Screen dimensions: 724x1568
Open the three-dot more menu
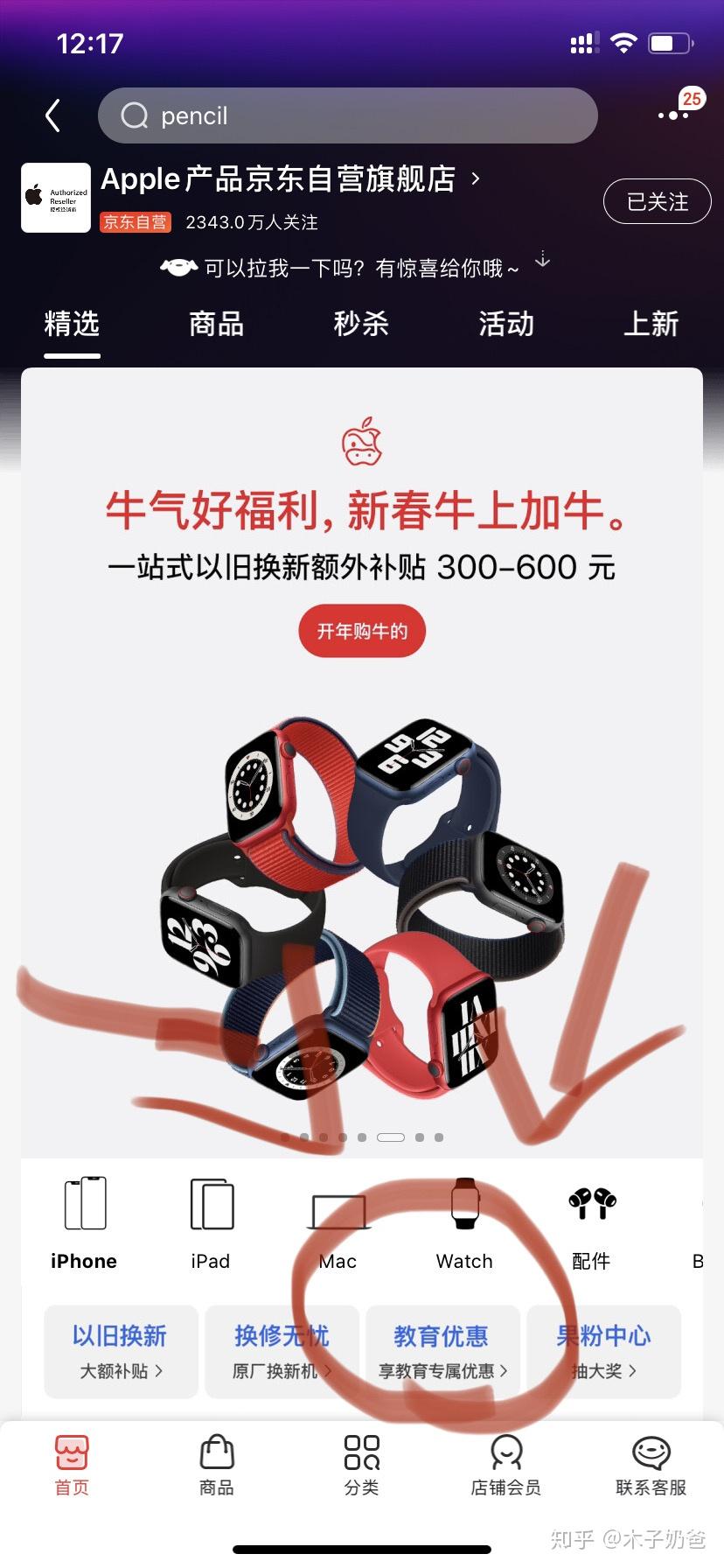(x=672, y=115)
